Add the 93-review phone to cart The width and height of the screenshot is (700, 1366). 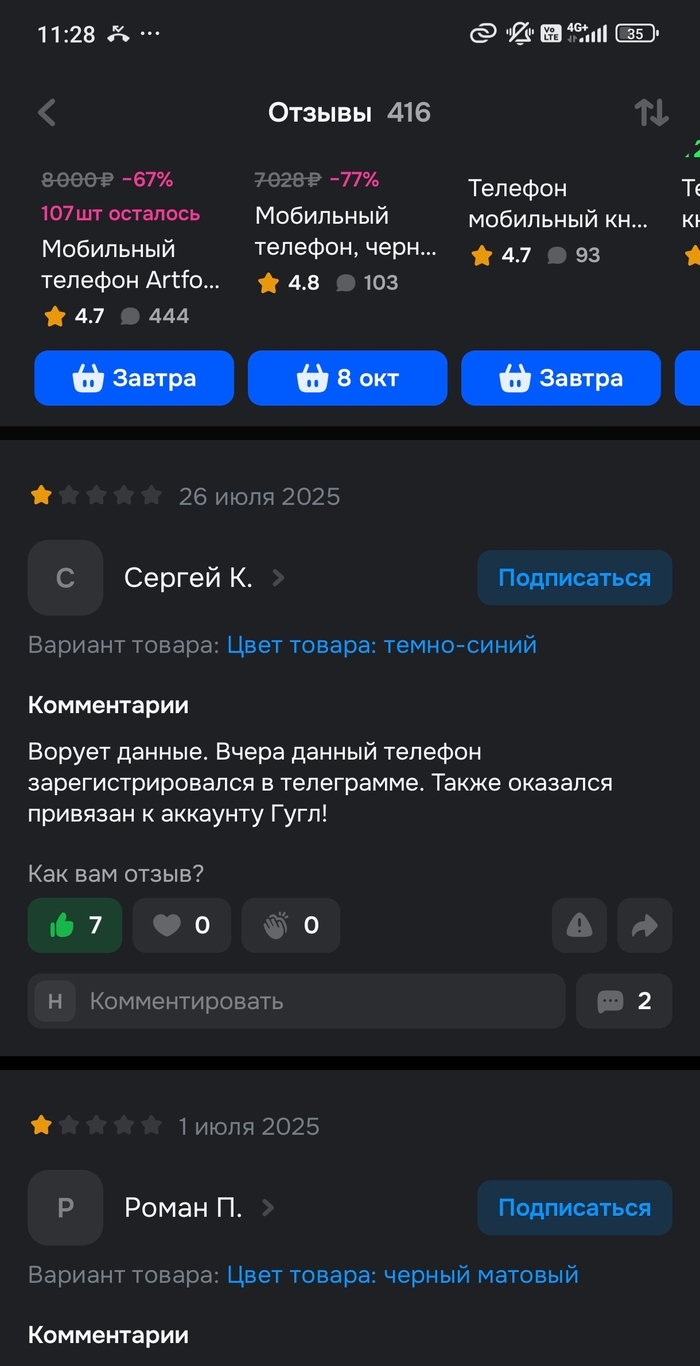coord(560,378)
